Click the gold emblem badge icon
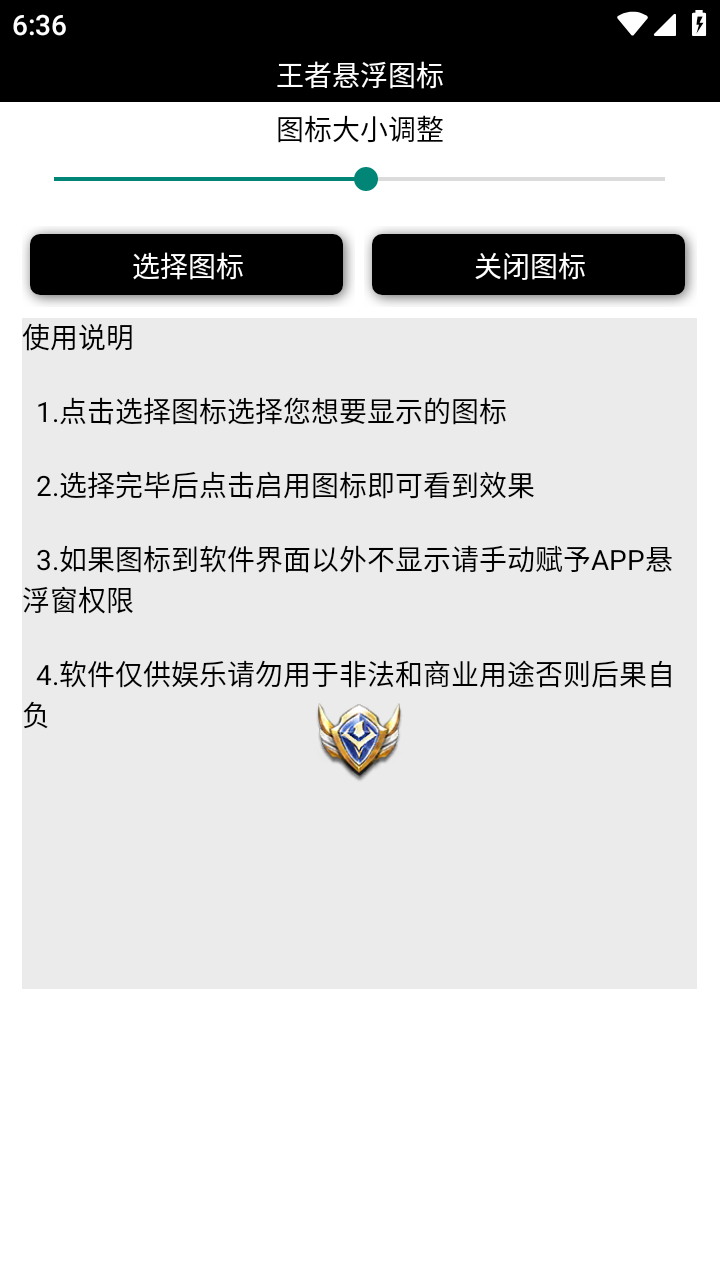The height and width of the screenshot is (1280, 720). click(x=360, y=740)
